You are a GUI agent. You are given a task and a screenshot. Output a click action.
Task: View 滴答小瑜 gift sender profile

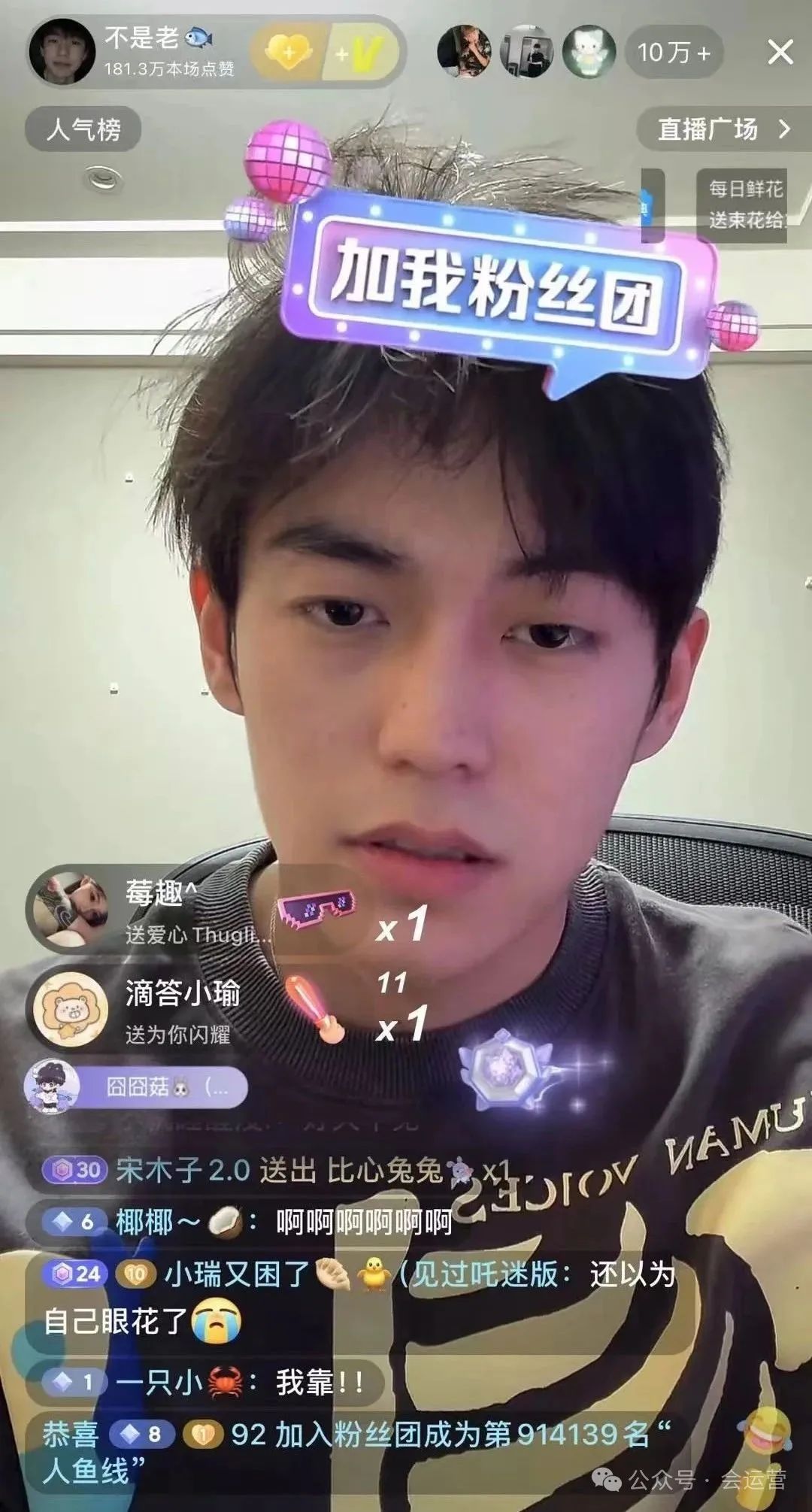pyautogui.click(x=71, y=1009)
